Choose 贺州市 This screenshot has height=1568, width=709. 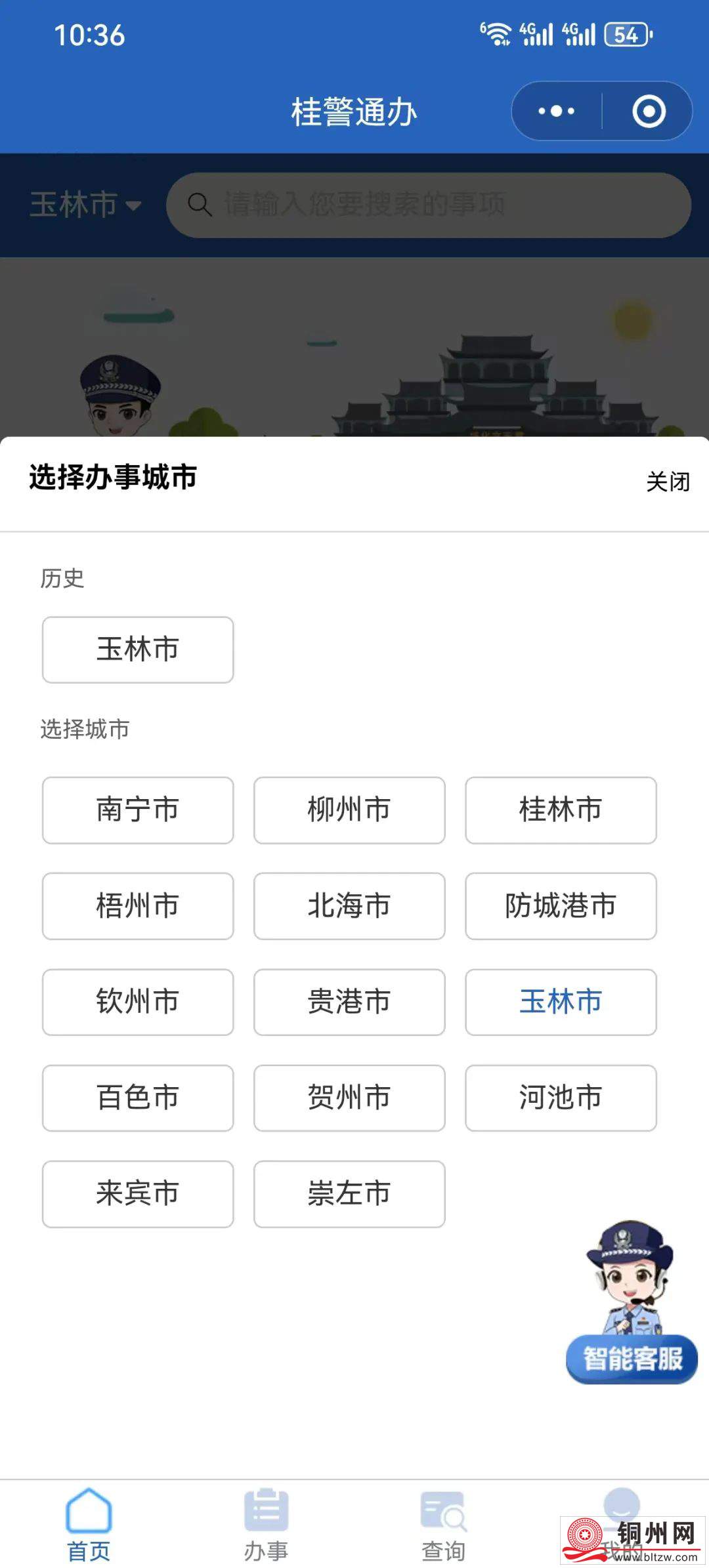coord(349,1098)
